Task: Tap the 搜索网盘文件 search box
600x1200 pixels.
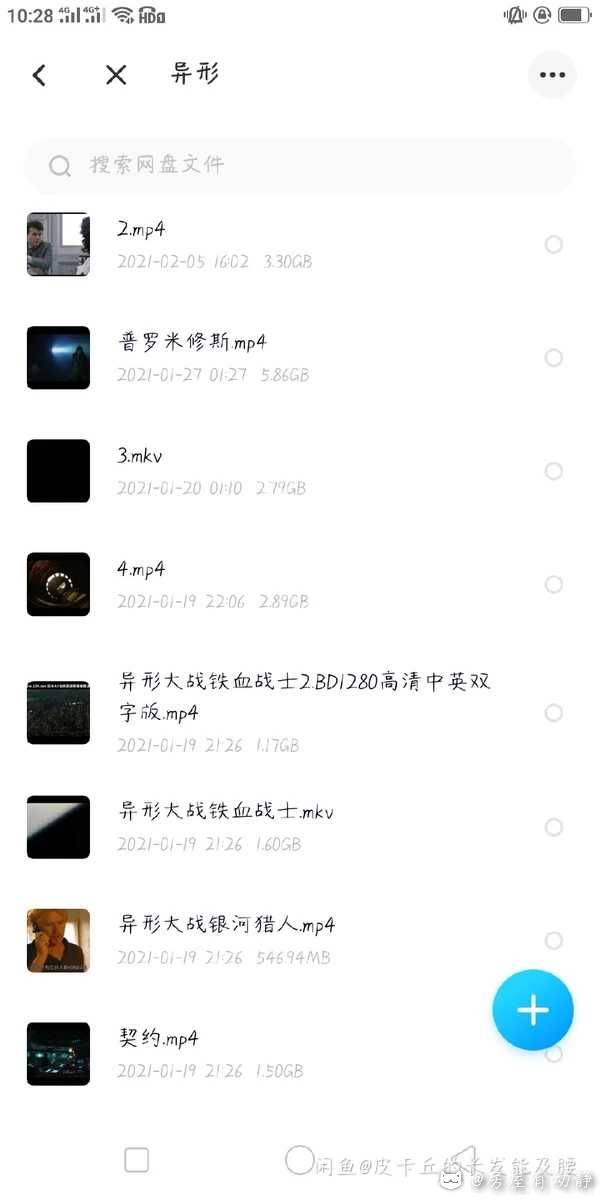Action: [x=300, y=166]
